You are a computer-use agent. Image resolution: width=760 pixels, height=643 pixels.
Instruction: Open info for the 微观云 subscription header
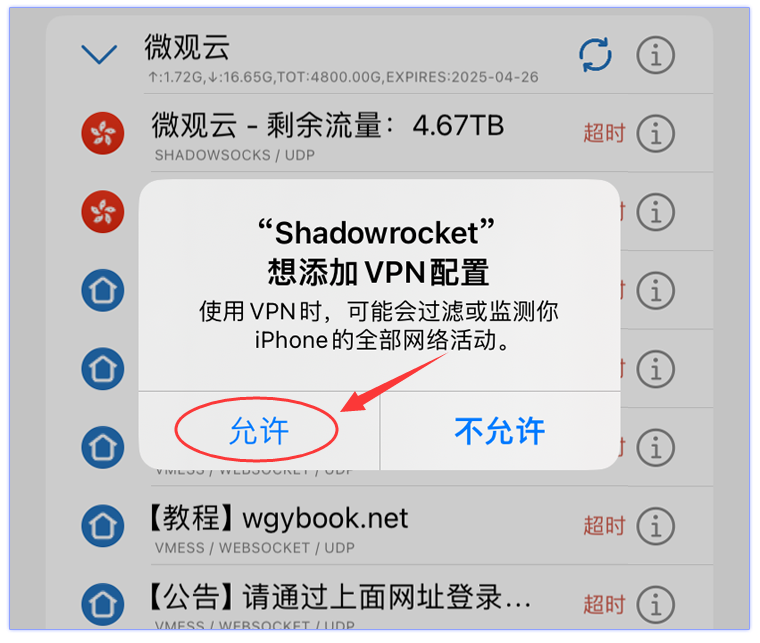tap(655, 56)
